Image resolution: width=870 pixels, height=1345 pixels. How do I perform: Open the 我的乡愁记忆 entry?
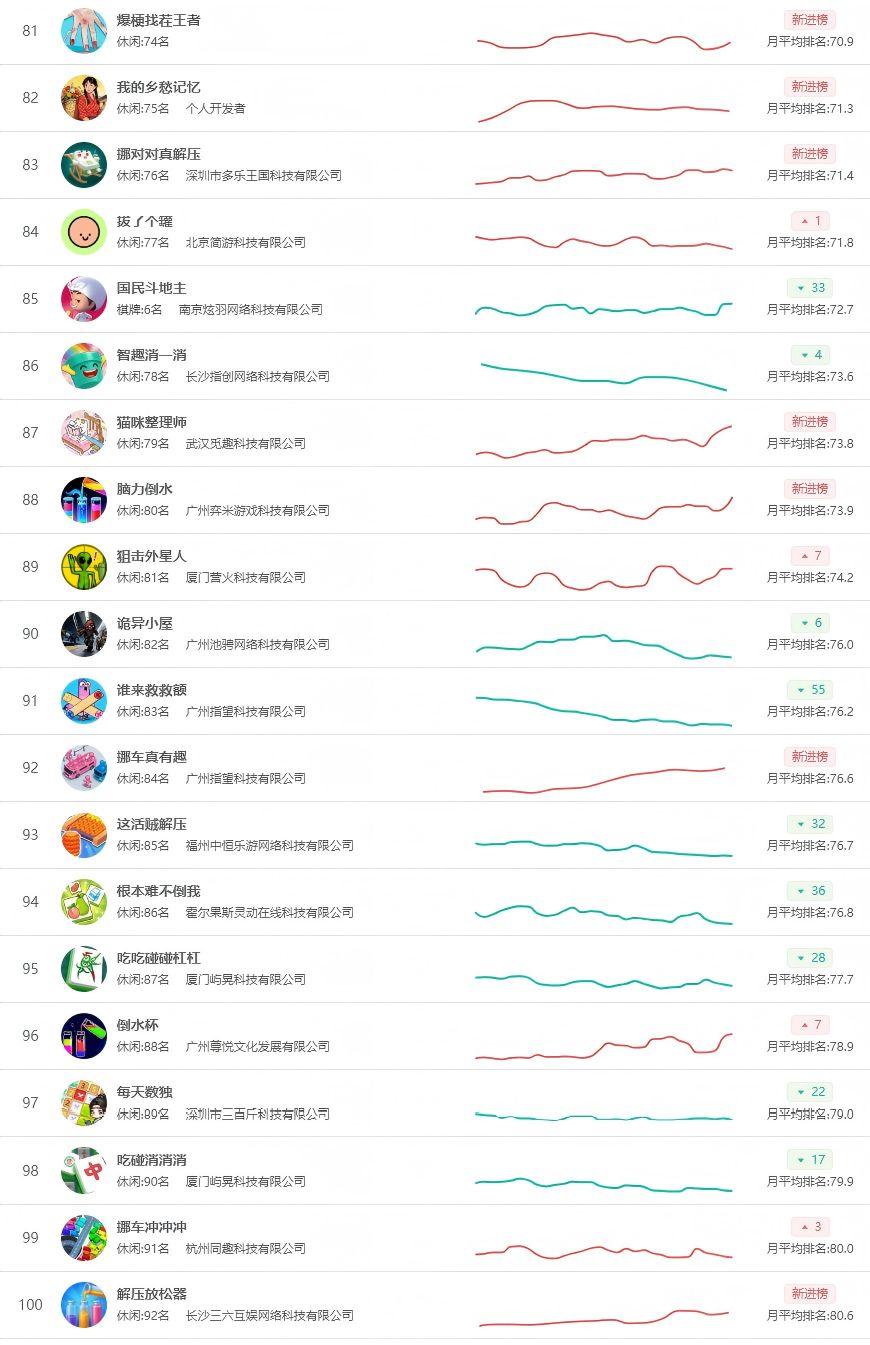(435, 98)
